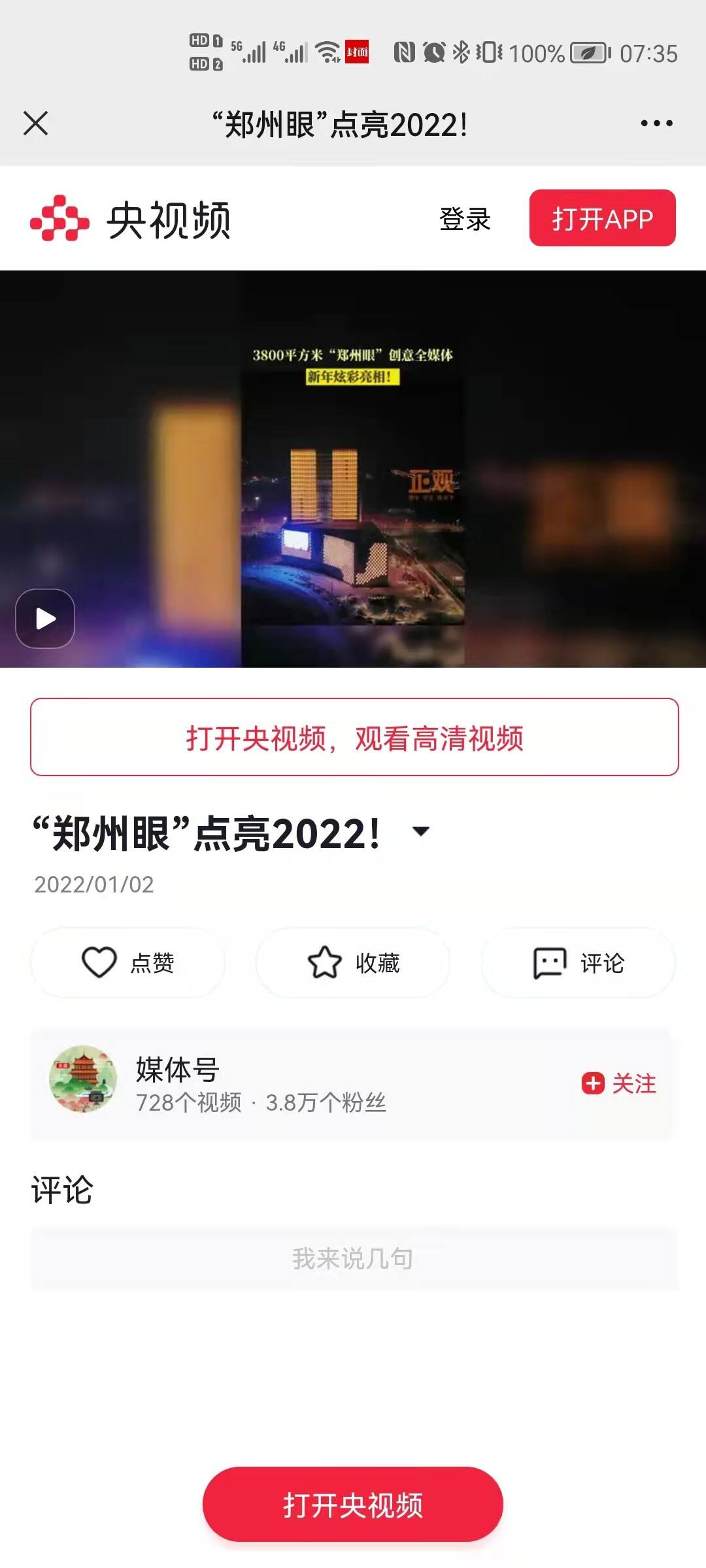706x1568 pixels.
Task: Tap the bottom 打开央视频 button
Action: [x=353, y=1505]
